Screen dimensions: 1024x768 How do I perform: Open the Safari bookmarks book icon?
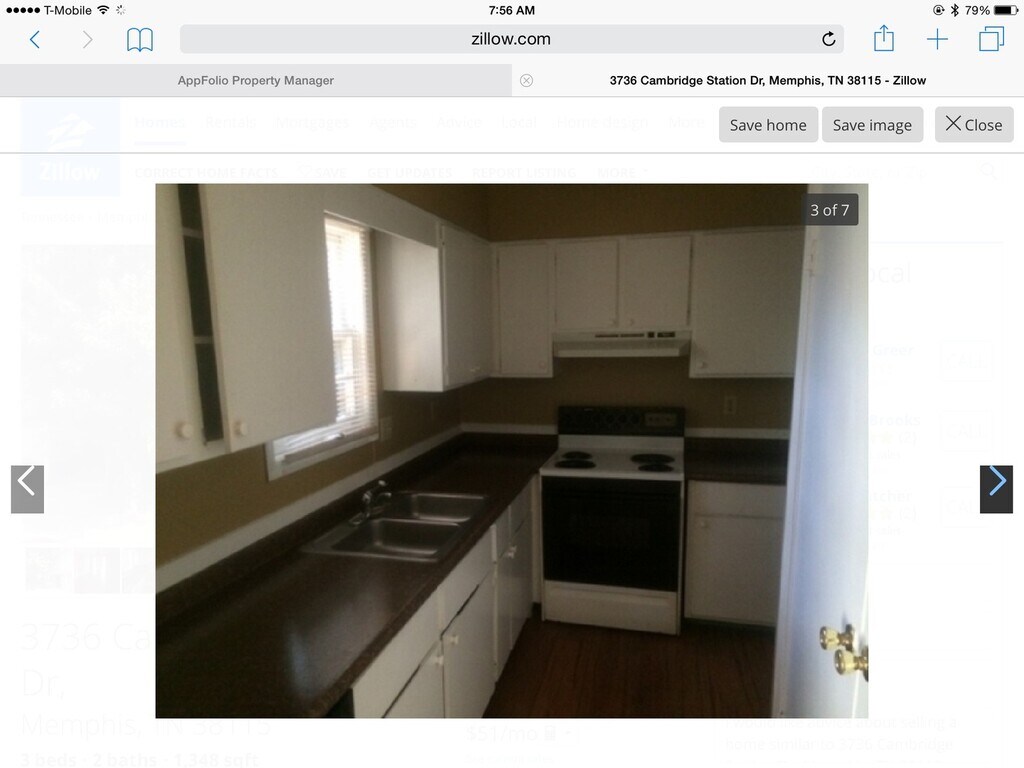click(x=140, y=40)
